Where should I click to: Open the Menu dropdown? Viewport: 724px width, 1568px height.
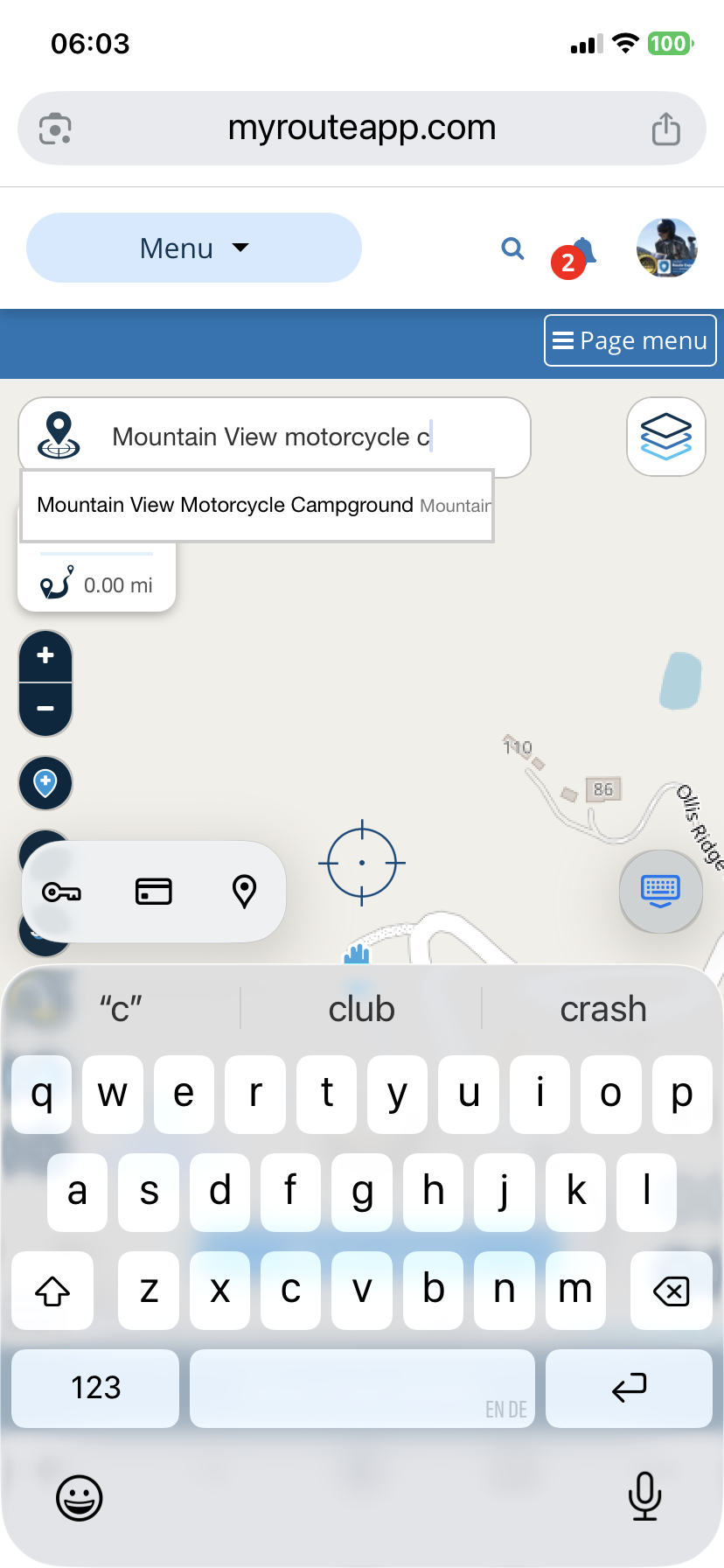194,248
